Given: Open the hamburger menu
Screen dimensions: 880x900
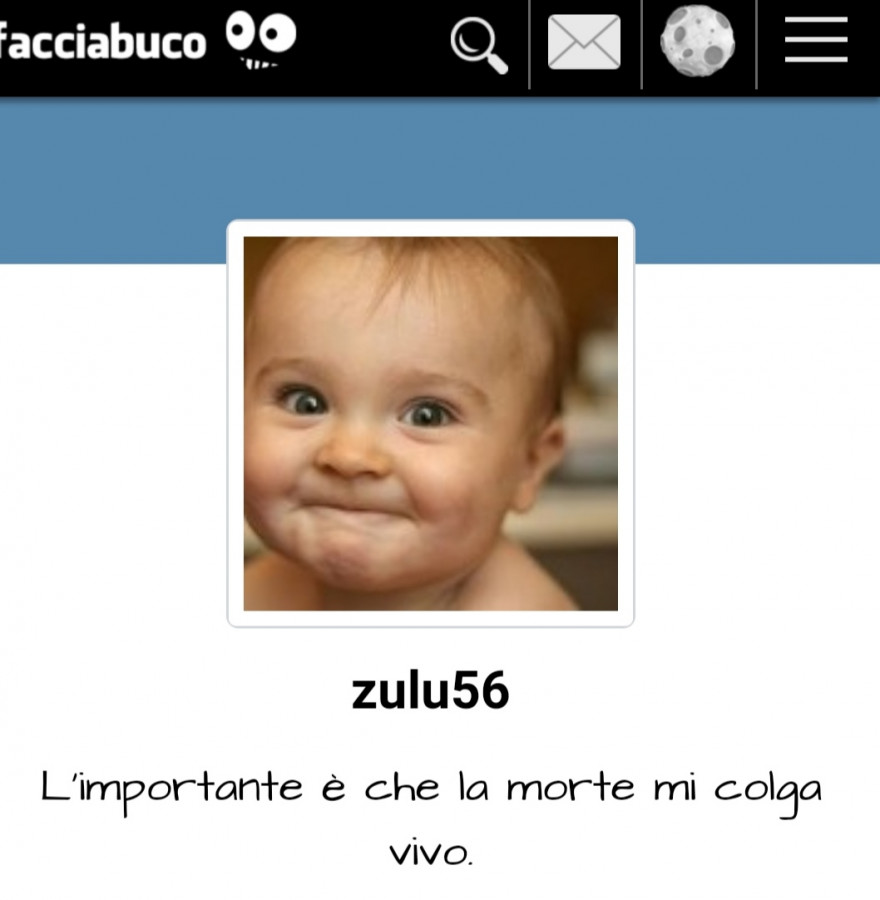Looking at the screenshot, I should click(x=816, y=43).
